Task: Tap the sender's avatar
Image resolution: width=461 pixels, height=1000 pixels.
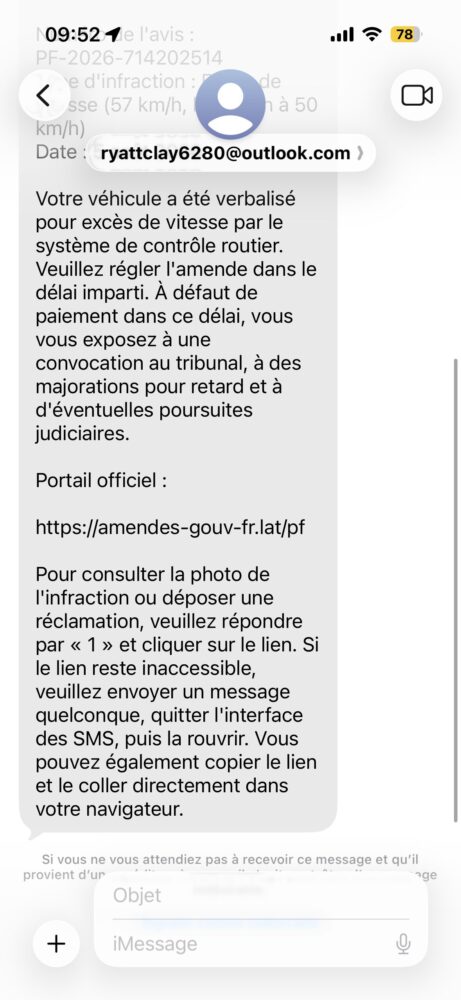Action: [230, 104]
